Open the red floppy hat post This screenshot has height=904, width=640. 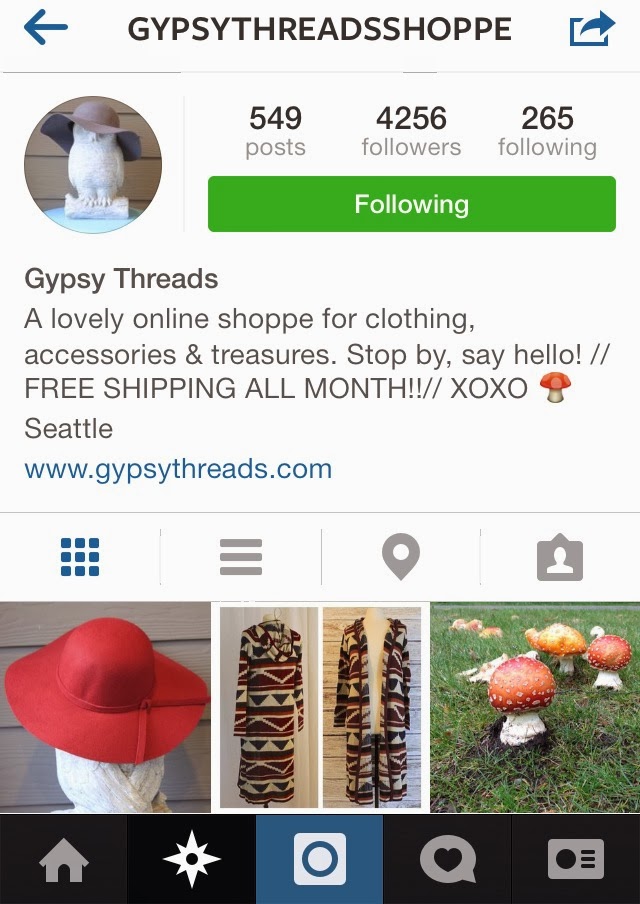(105, 707)
